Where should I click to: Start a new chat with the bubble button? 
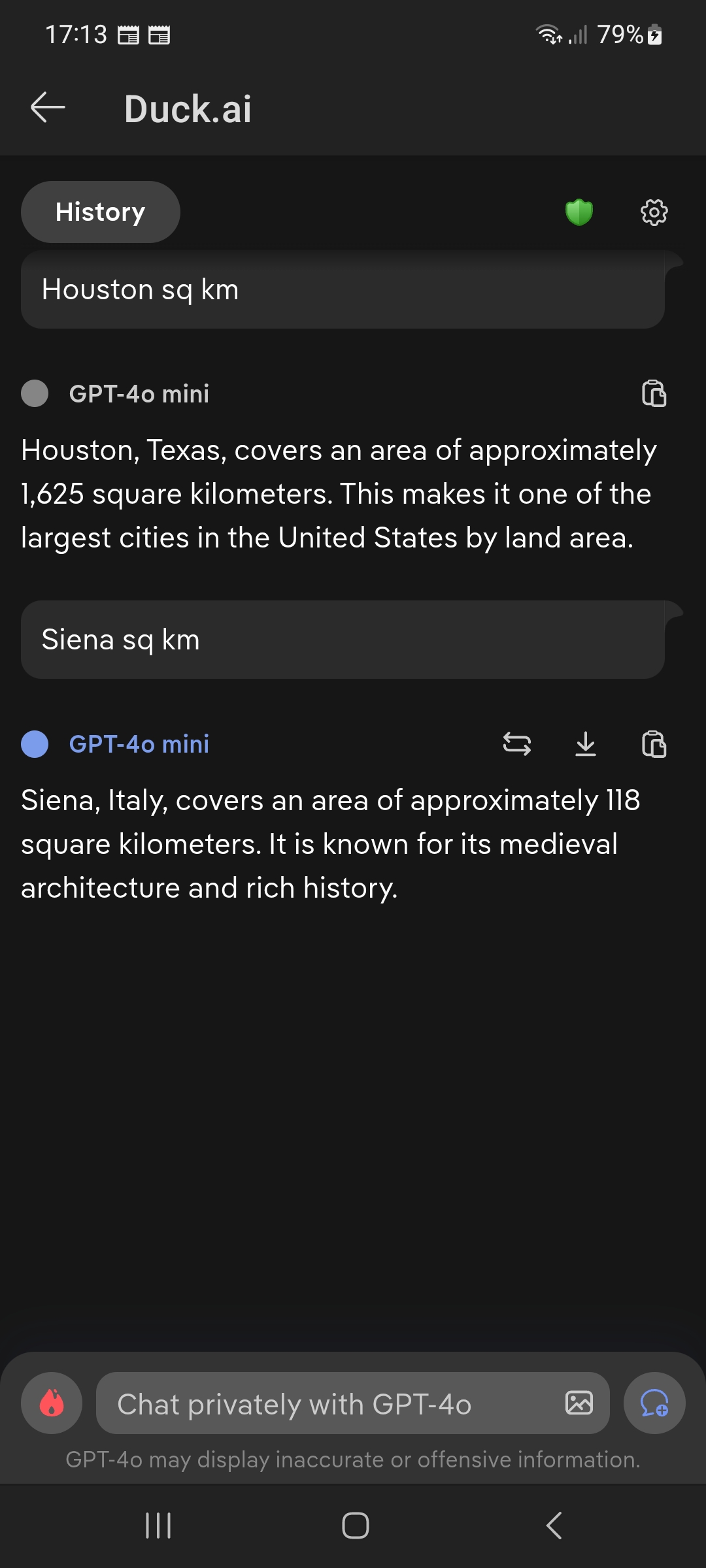tap(654, 1403)
